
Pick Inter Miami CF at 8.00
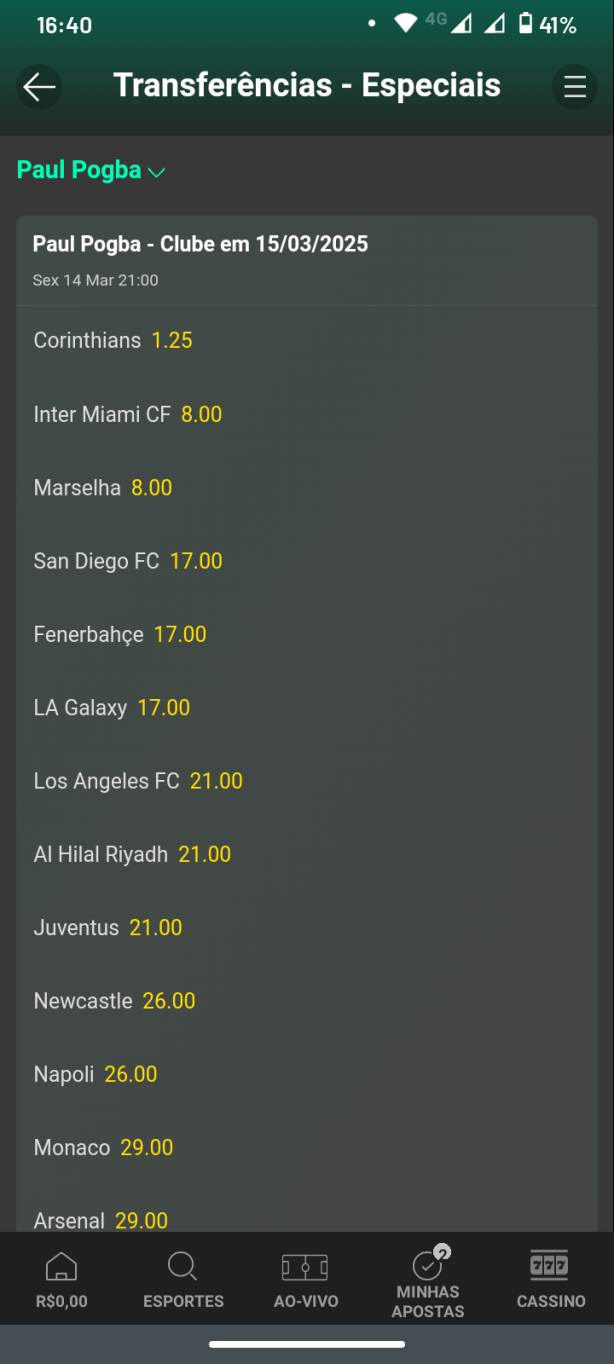[307, 414]
